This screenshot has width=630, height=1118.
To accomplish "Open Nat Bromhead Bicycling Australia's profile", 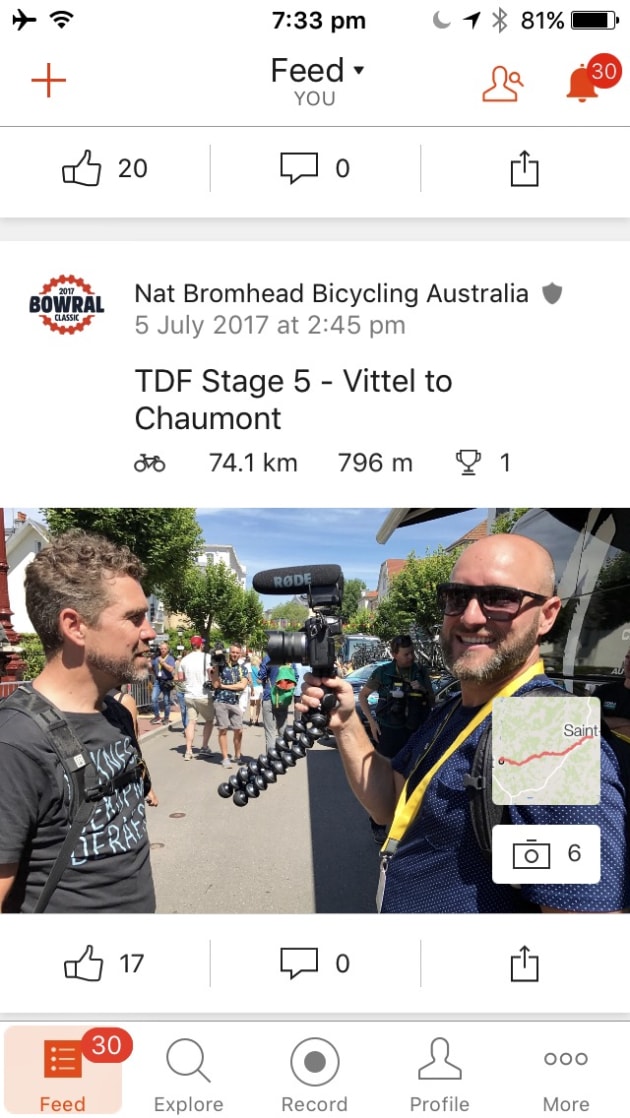I will coord(331,293).
